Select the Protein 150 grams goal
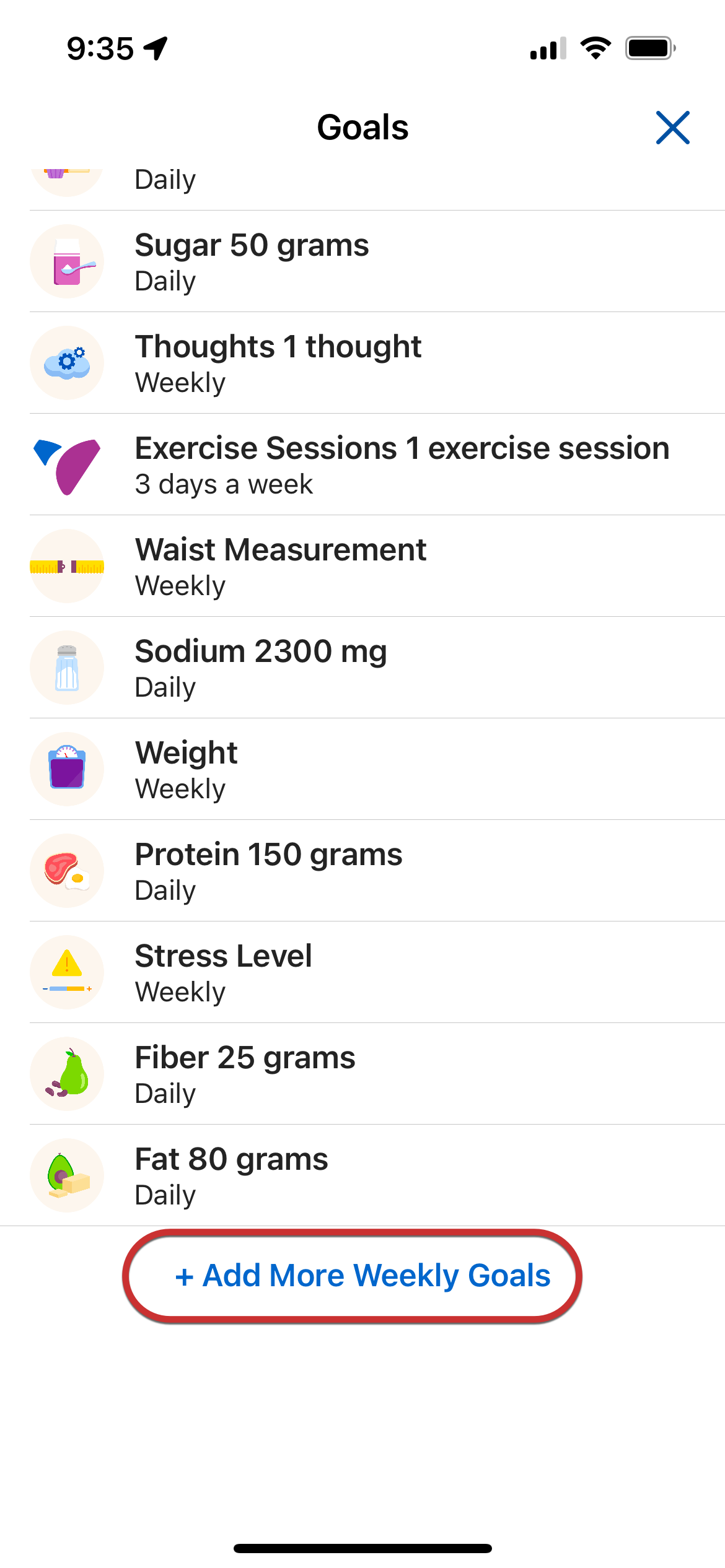The image size is (725, 1568). click(377, 871)
